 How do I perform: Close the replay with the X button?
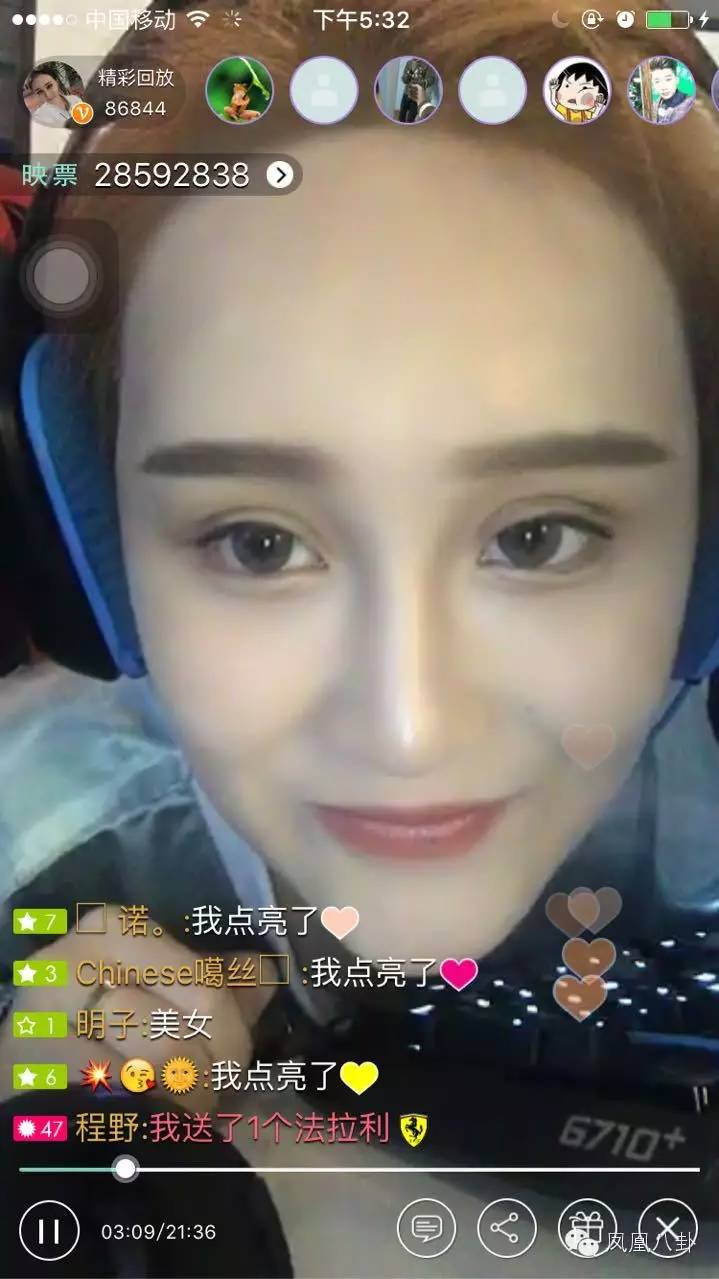tap(667, 1228)
